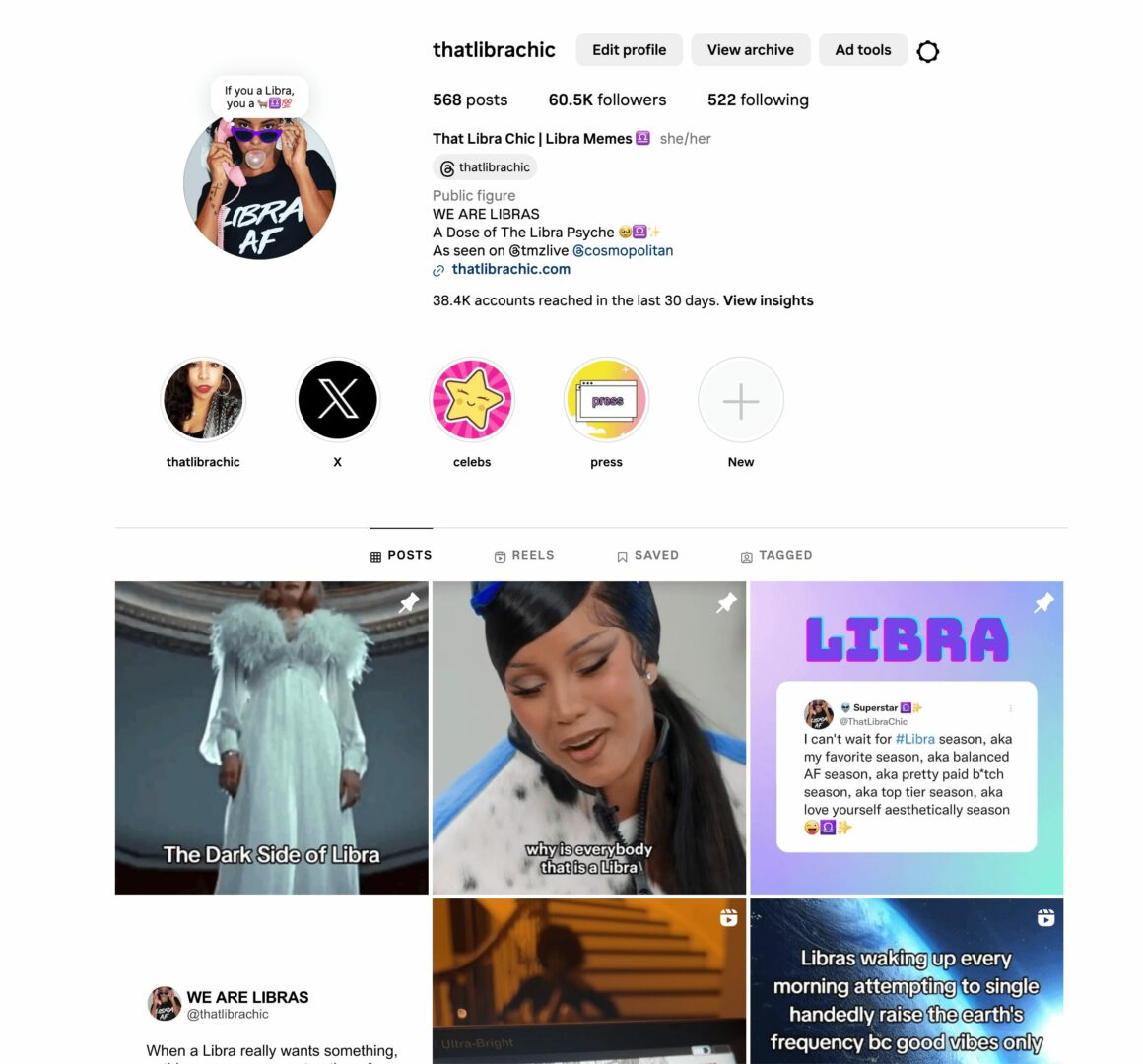
Task: Open View archive
Action: (750, 50)
